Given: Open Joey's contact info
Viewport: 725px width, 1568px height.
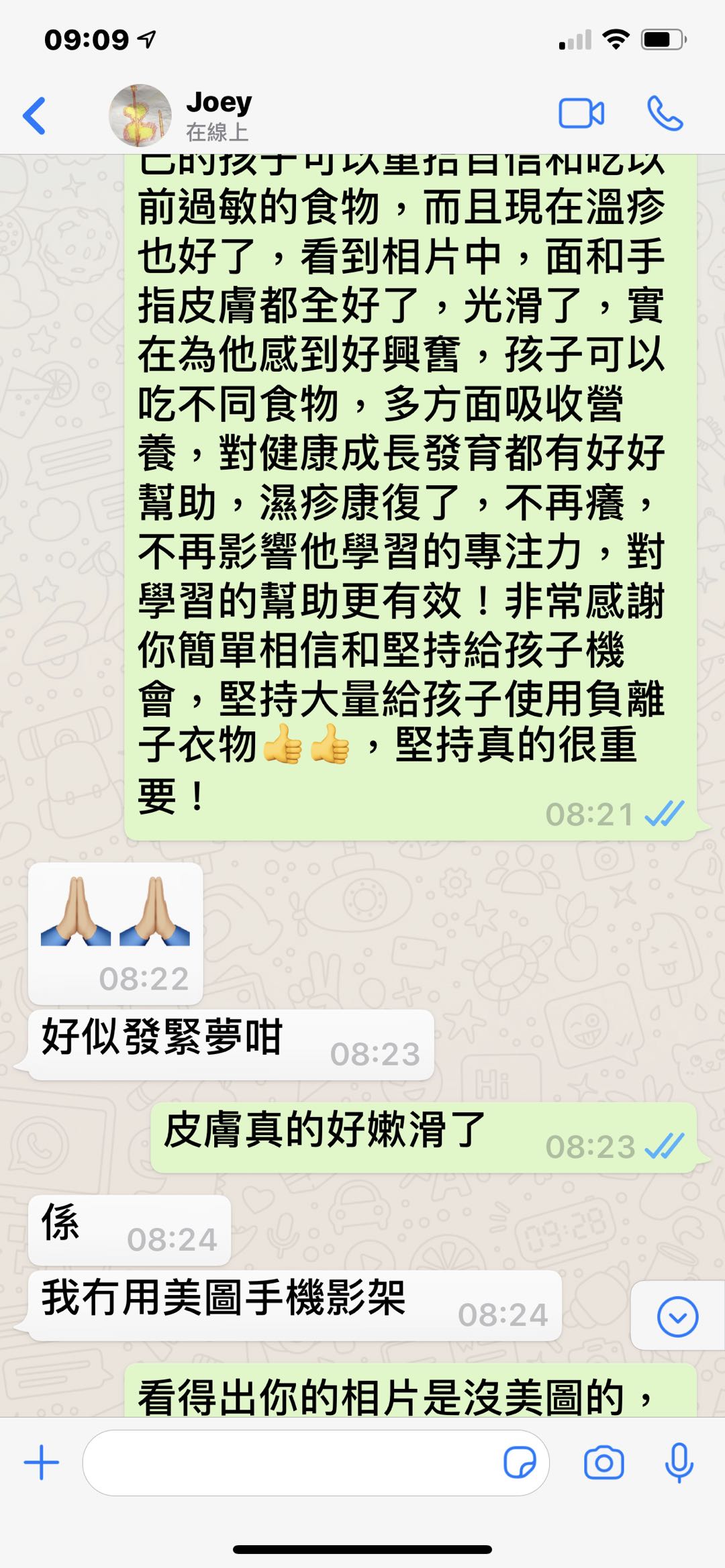Looking at the screenshot, I should point(218,114).
